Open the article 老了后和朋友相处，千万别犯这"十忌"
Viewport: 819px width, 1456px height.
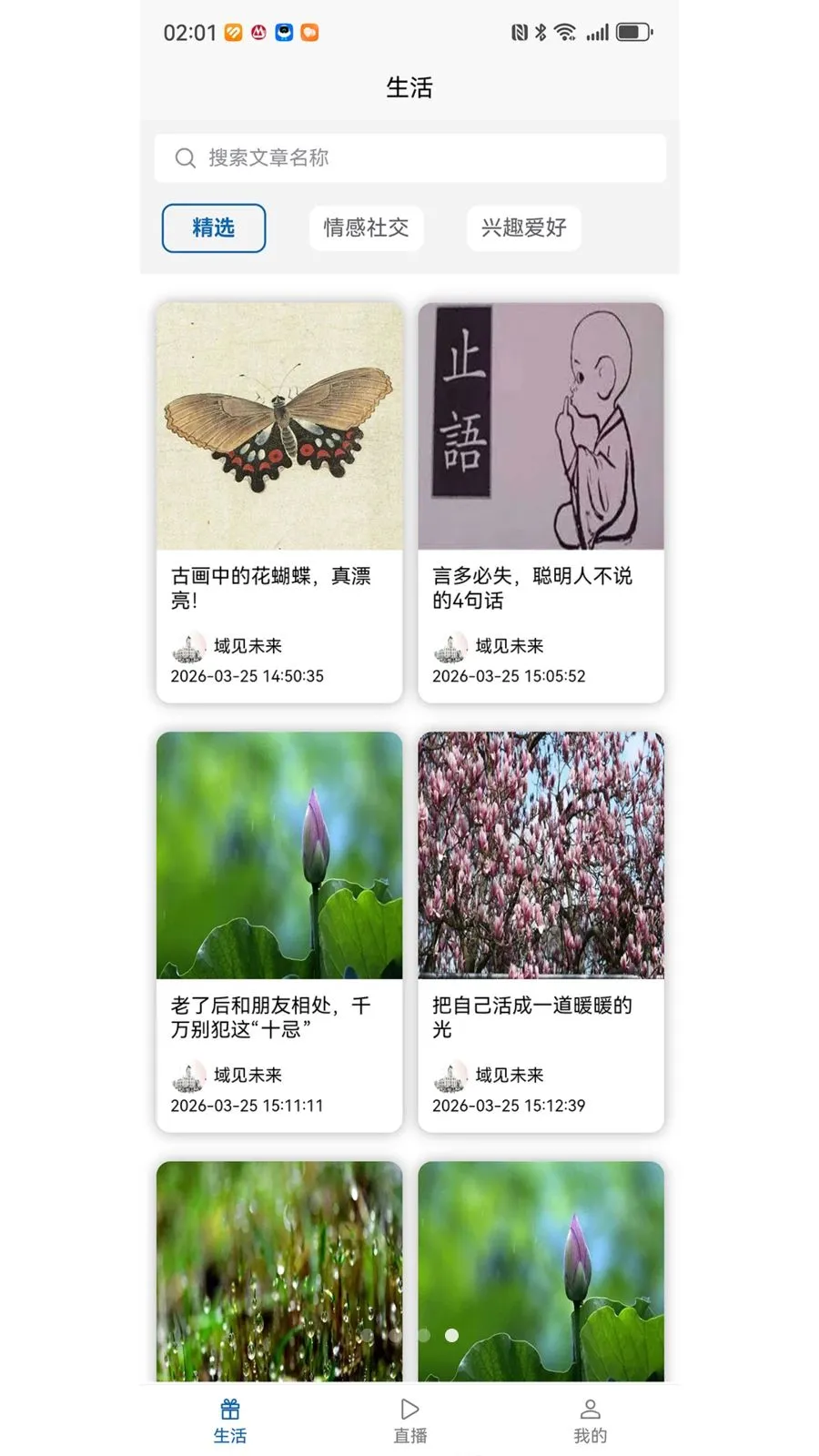coord(279,932)
